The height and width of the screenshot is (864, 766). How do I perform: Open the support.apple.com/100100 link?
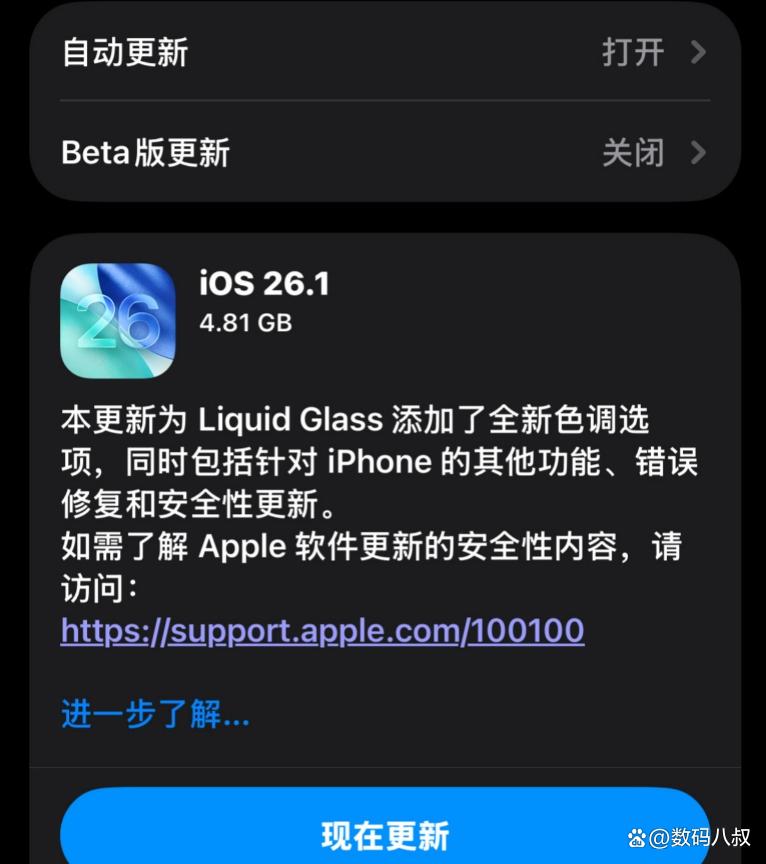pos(322,631)
